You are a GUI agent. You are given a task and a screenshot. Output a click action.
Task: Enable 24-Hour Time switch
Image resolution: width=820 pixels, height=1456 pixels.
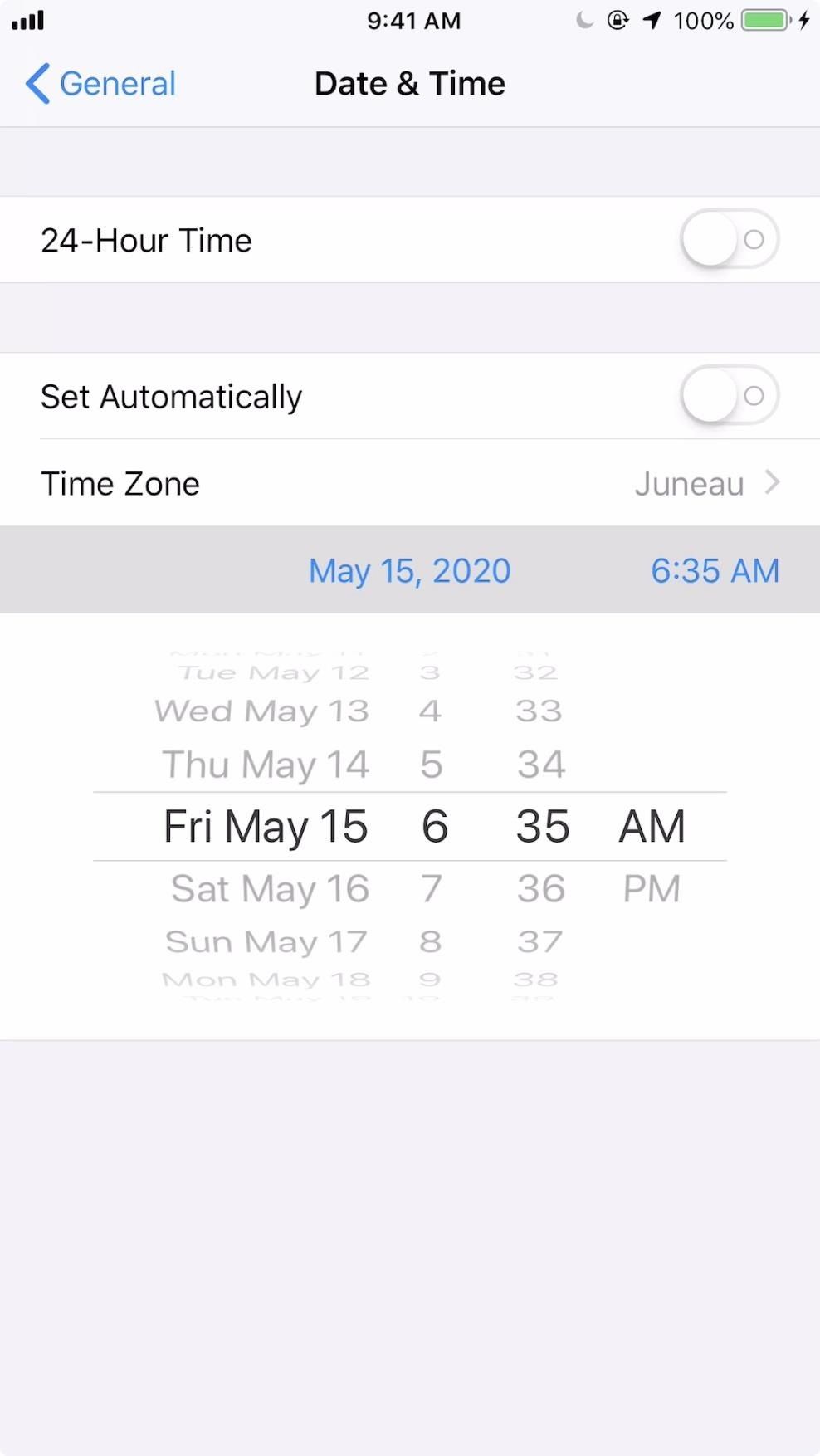[x=729, y=240]
